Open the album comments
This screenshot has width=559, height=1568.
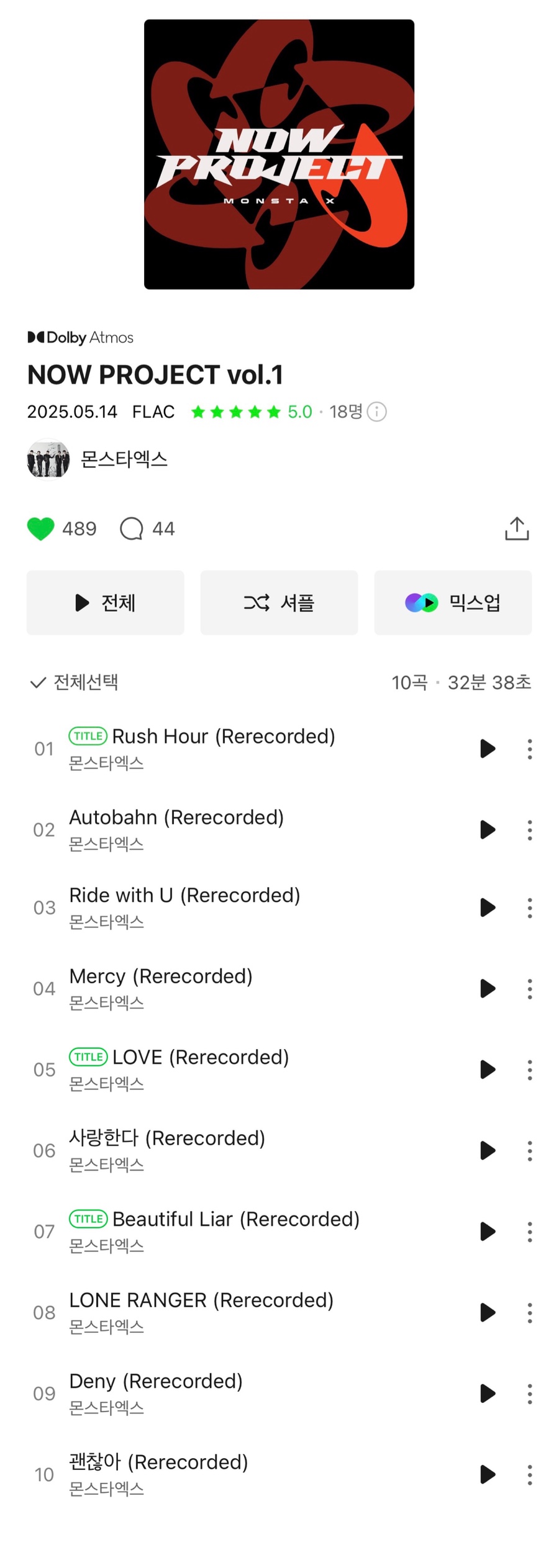click(x=132, y=529)
